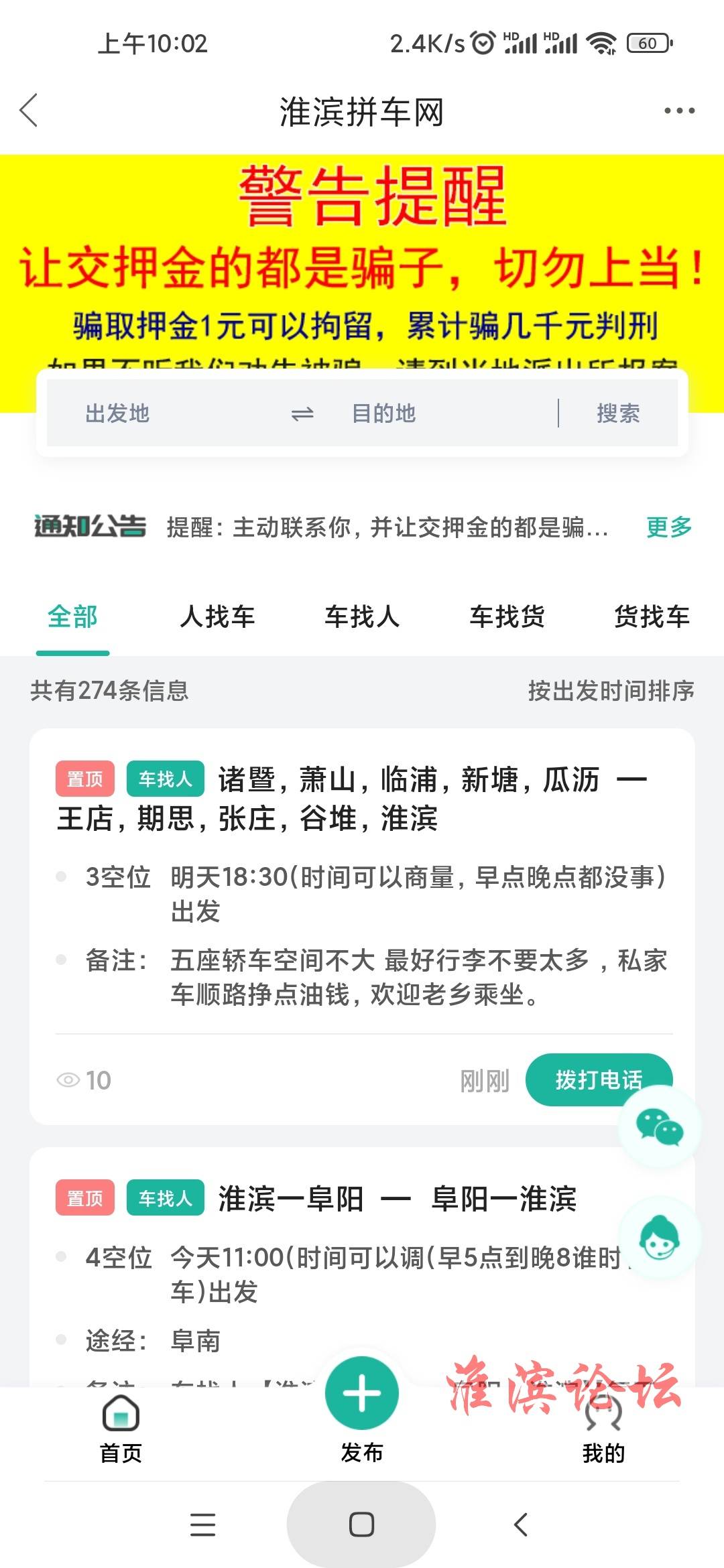Open the 淮滨一阜阳 carpool listing
The image size is (724, 1568).
362,1266
